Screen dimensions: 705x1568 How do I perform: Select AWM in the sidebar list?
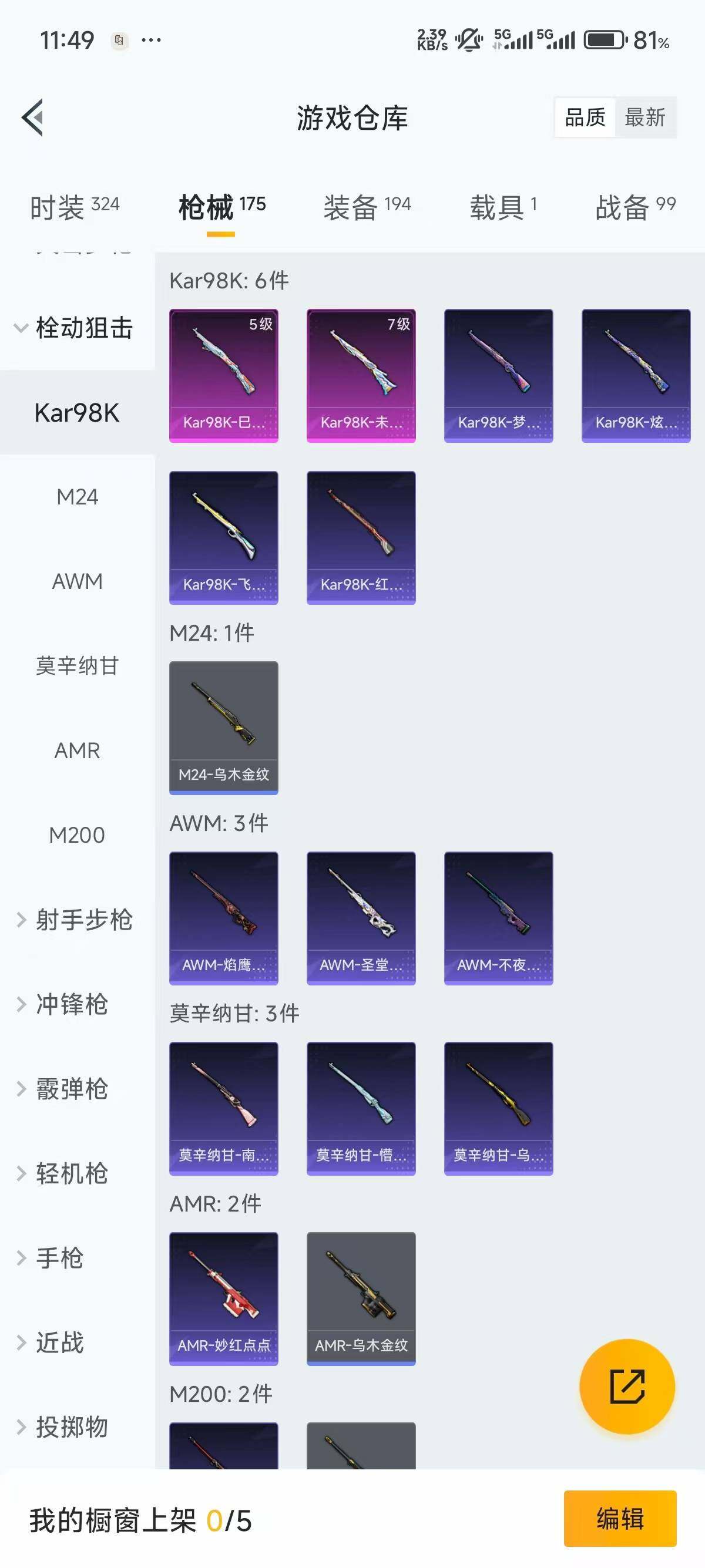[x=78, y=581]
